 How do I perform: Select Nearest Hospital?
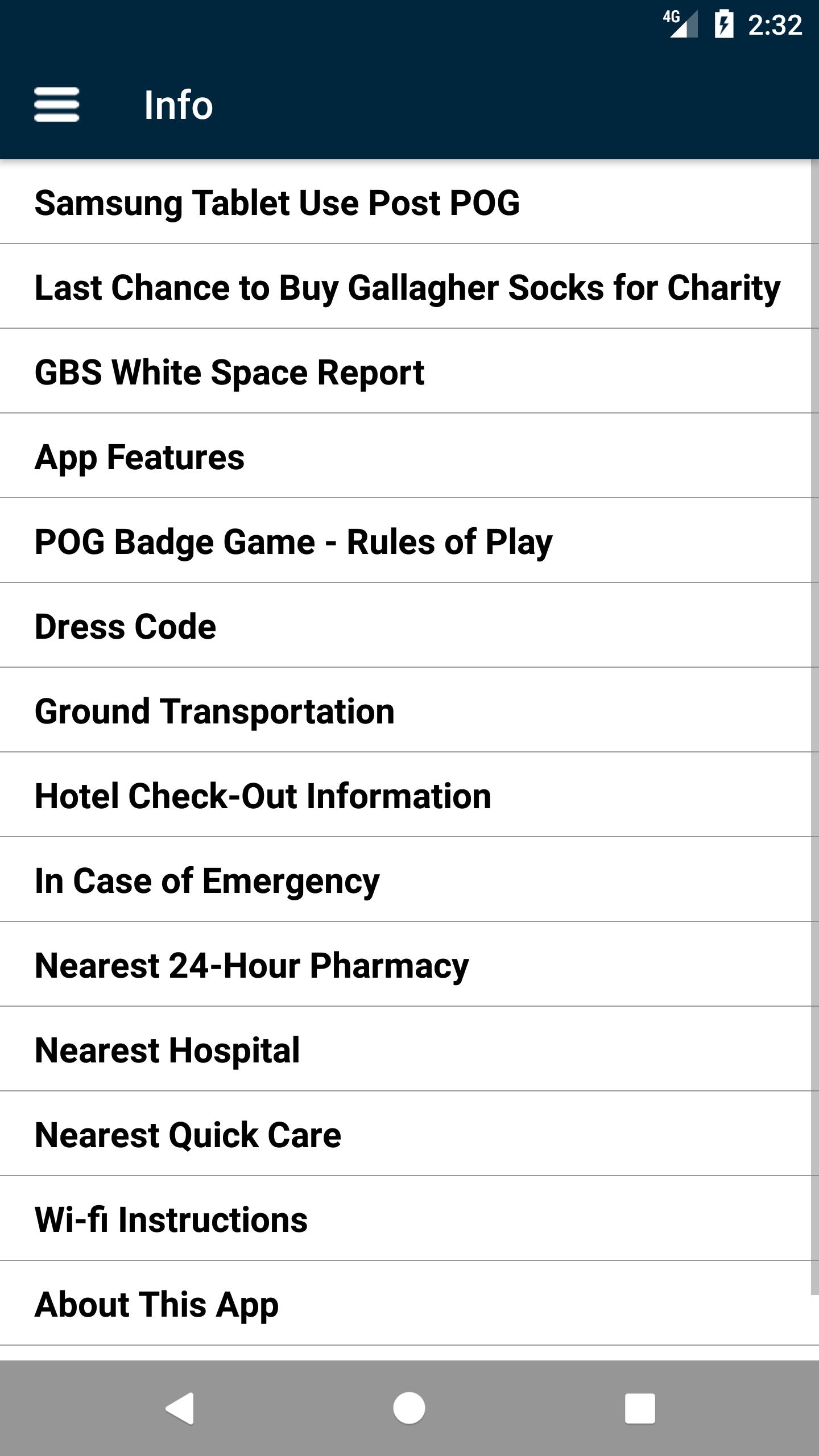167,1050
